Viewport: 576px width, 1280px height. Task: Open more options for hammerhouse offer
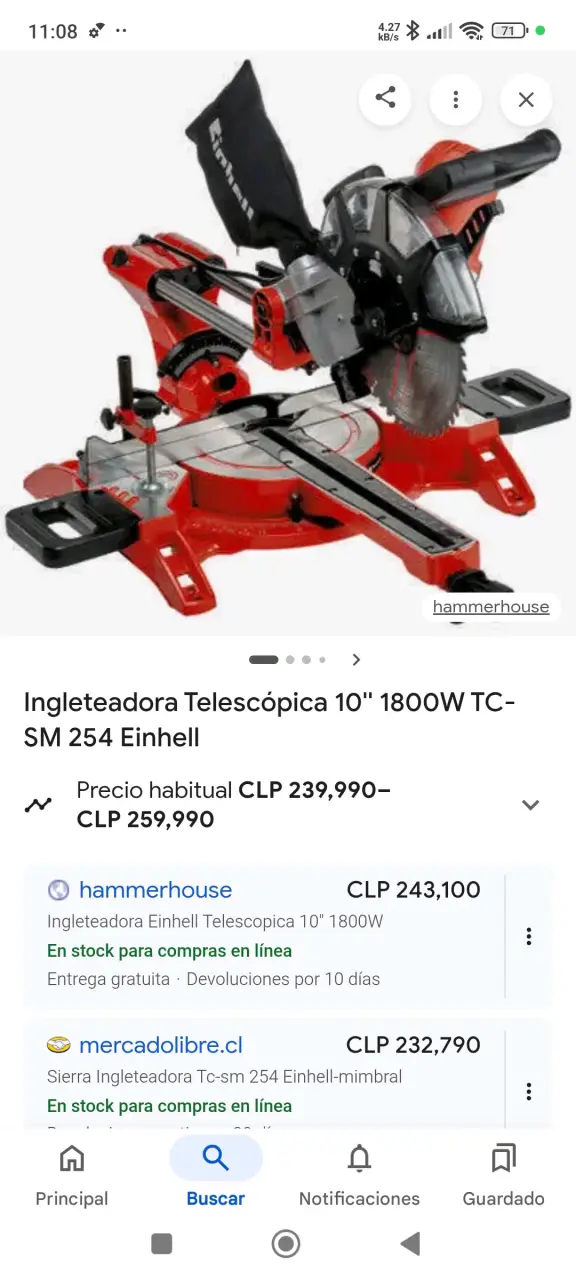click(x=529, y=936)
